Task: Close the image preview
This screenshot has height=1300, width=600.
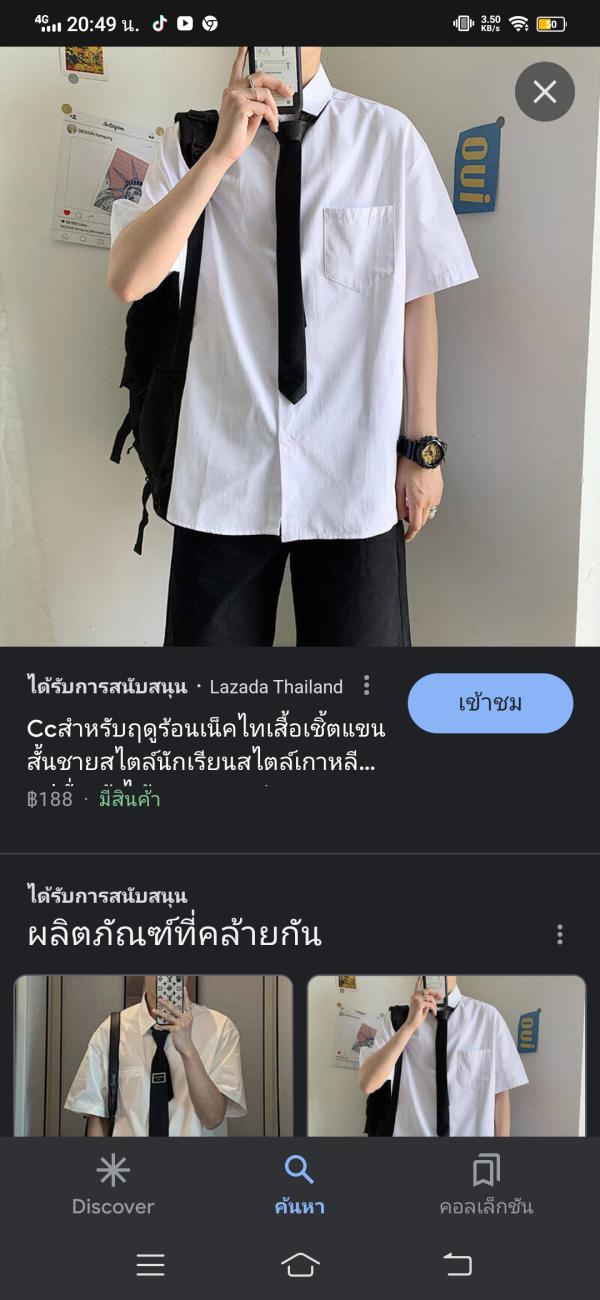Action: pos(544,92)
